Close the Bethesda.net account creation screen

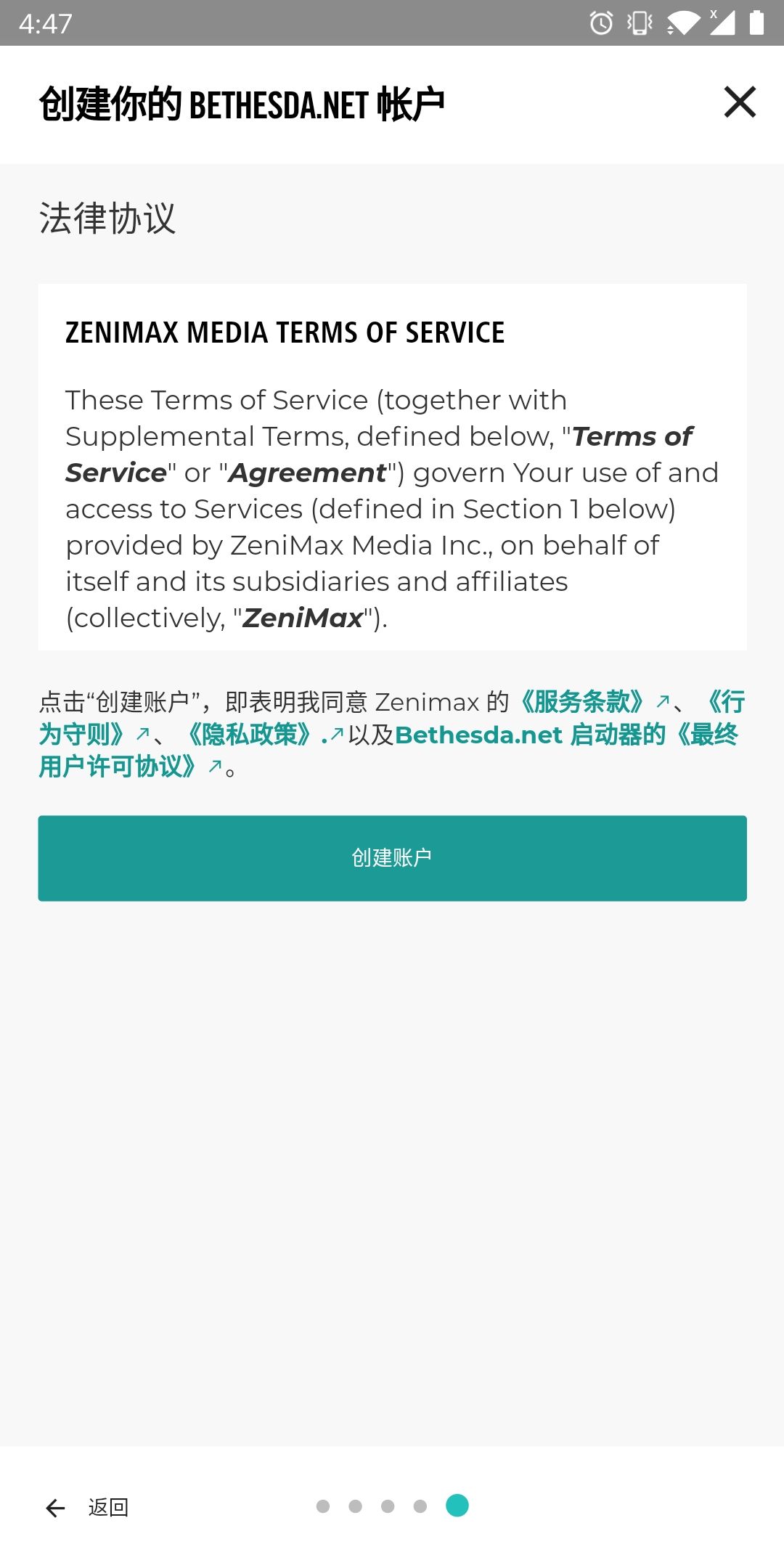(740, 102)
